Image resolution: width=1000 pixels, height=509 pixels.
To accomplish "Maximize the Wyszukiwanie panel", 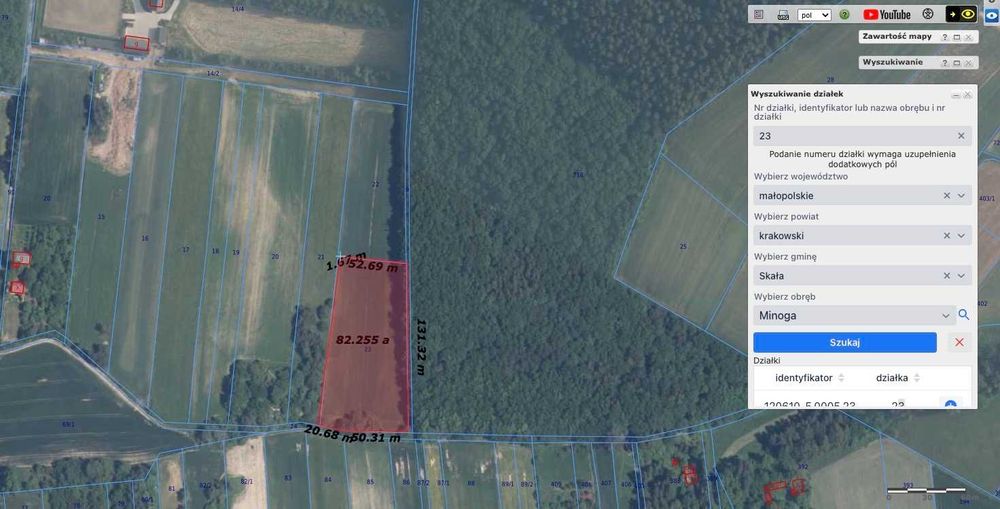I will coord(956,63).
